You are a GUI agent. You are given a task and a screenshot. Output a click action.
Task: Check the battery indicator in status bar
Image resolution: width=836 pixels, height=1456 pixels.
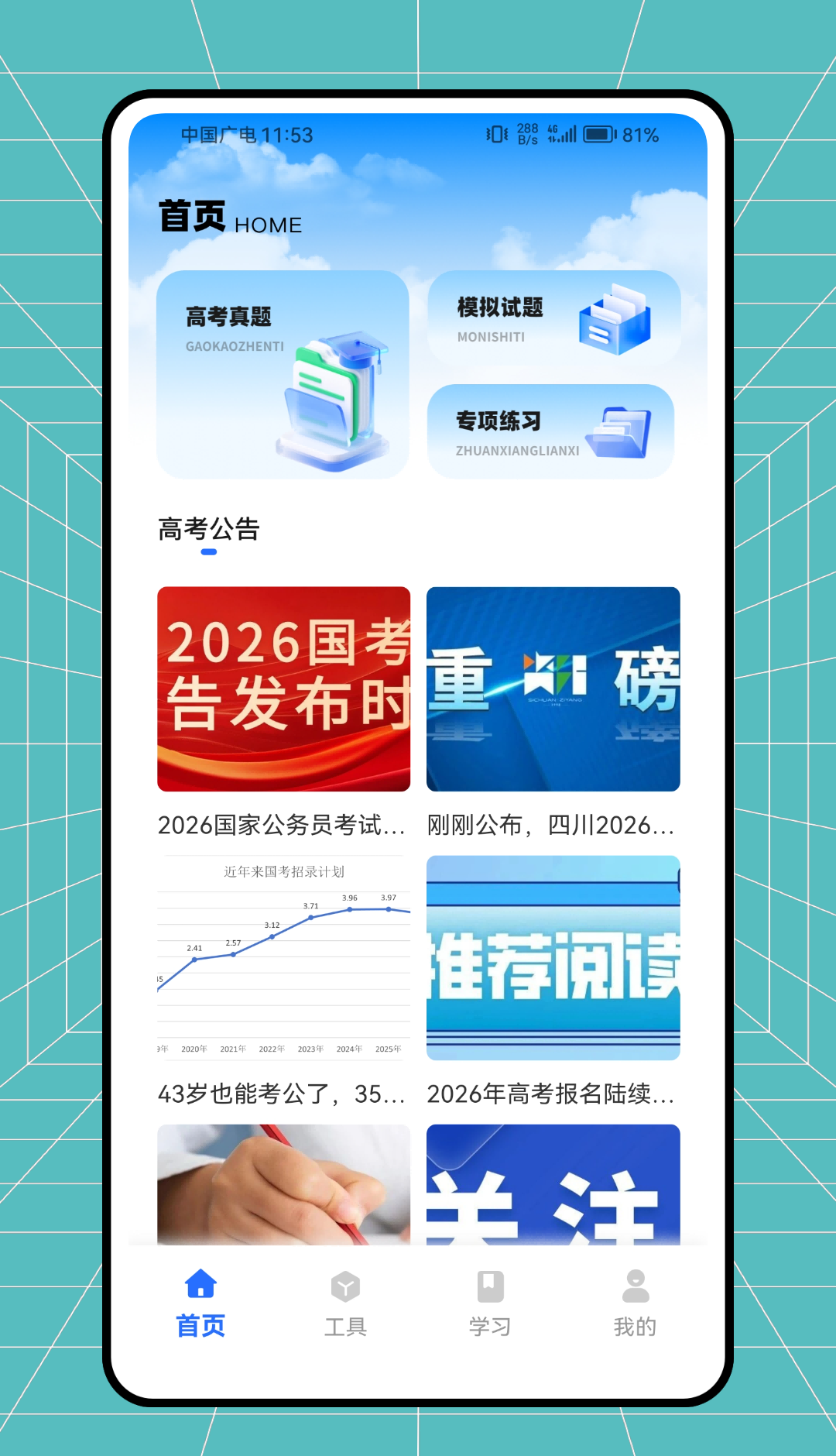pyautogui.click(x=598, y=135)
